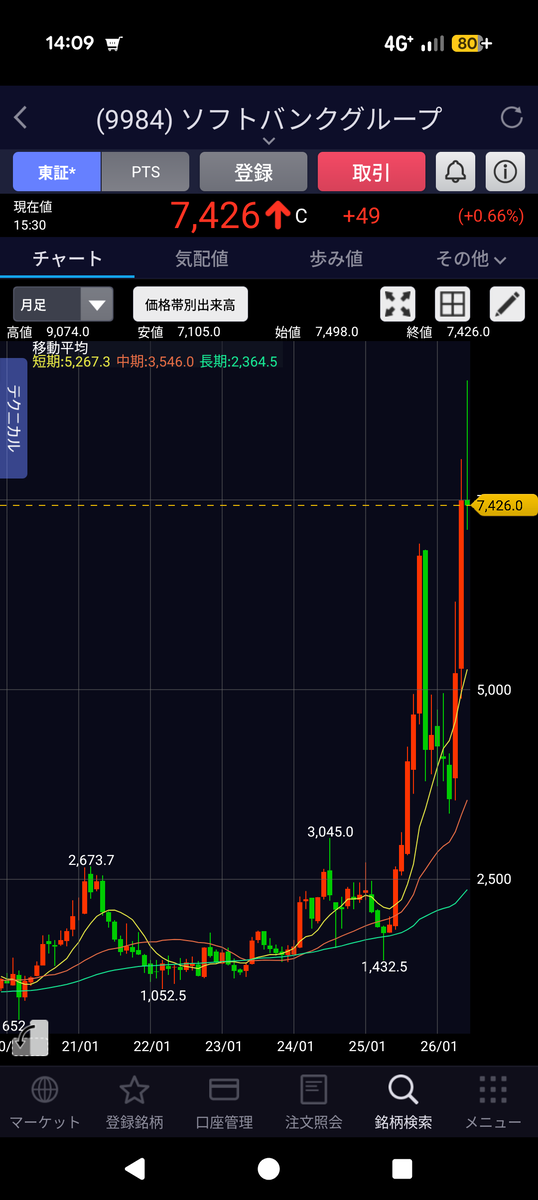538x1200 pixels.
Task: Open the 歩み値 tab
Action: [x=336, y=258]
